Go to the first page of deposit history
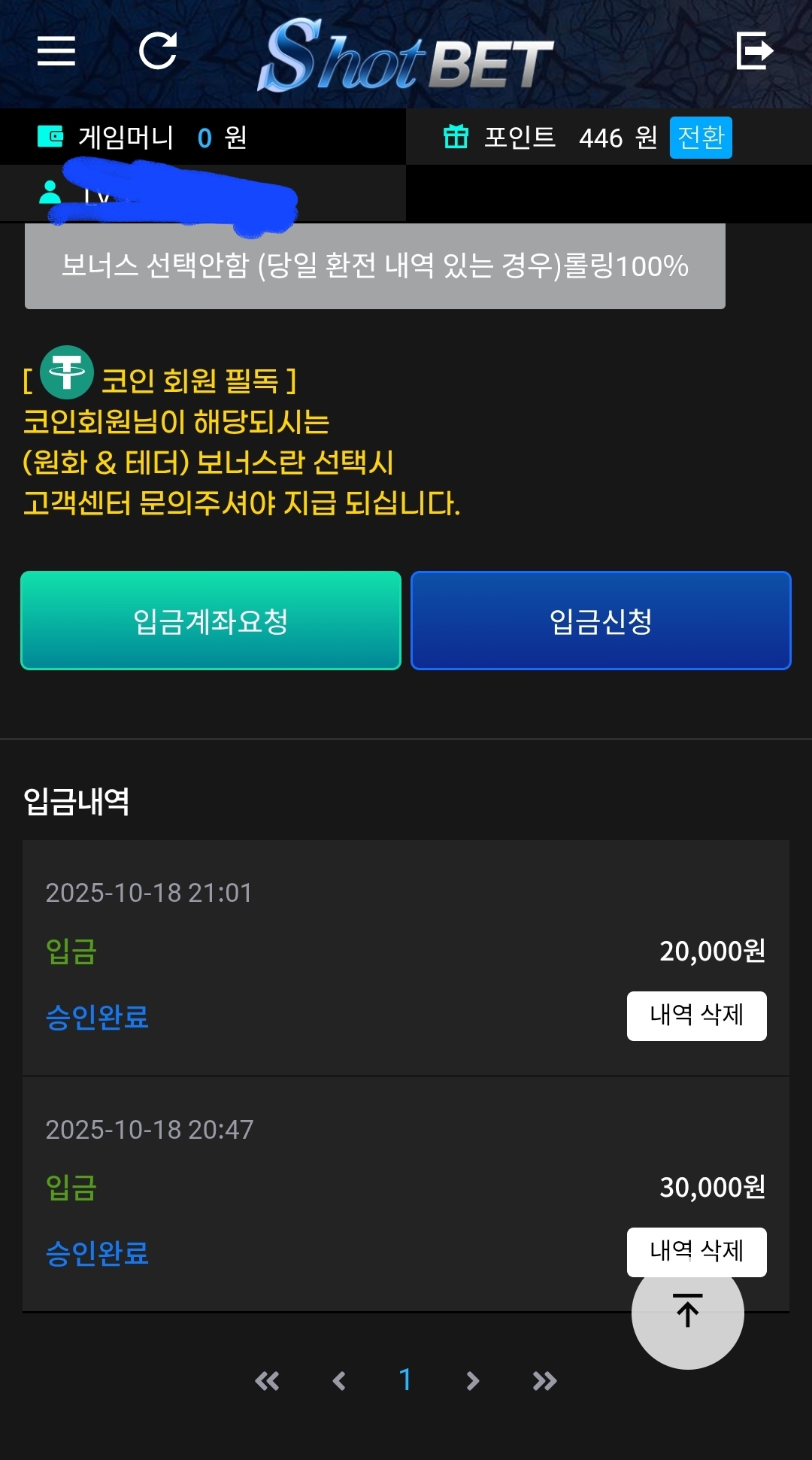The height and width of the screenshot is (1460, 812). tap(267, 1380)
